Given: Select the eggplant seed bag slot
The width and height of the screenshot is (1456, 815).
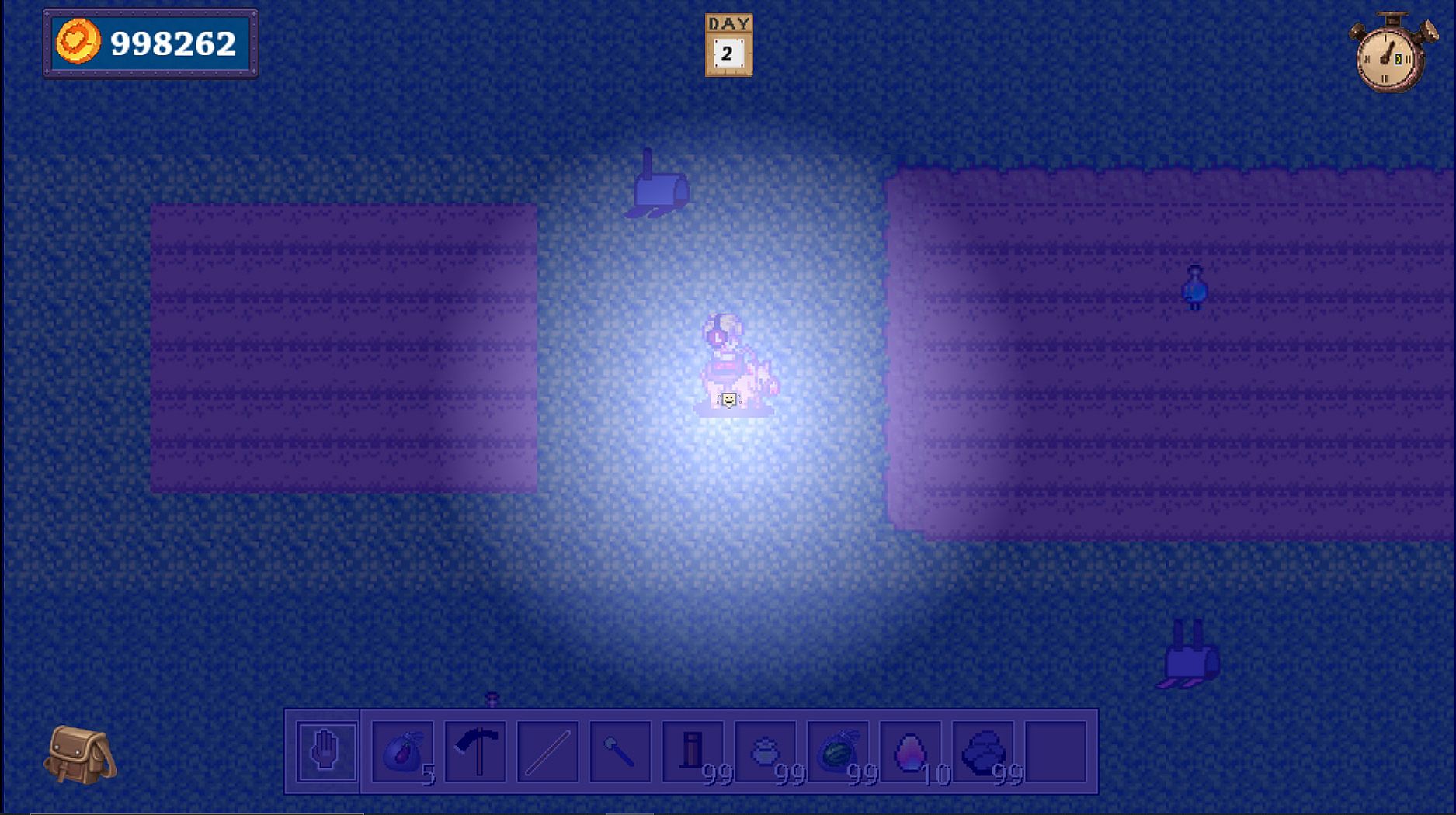Looking at the screenshot, I should (402, 751).
